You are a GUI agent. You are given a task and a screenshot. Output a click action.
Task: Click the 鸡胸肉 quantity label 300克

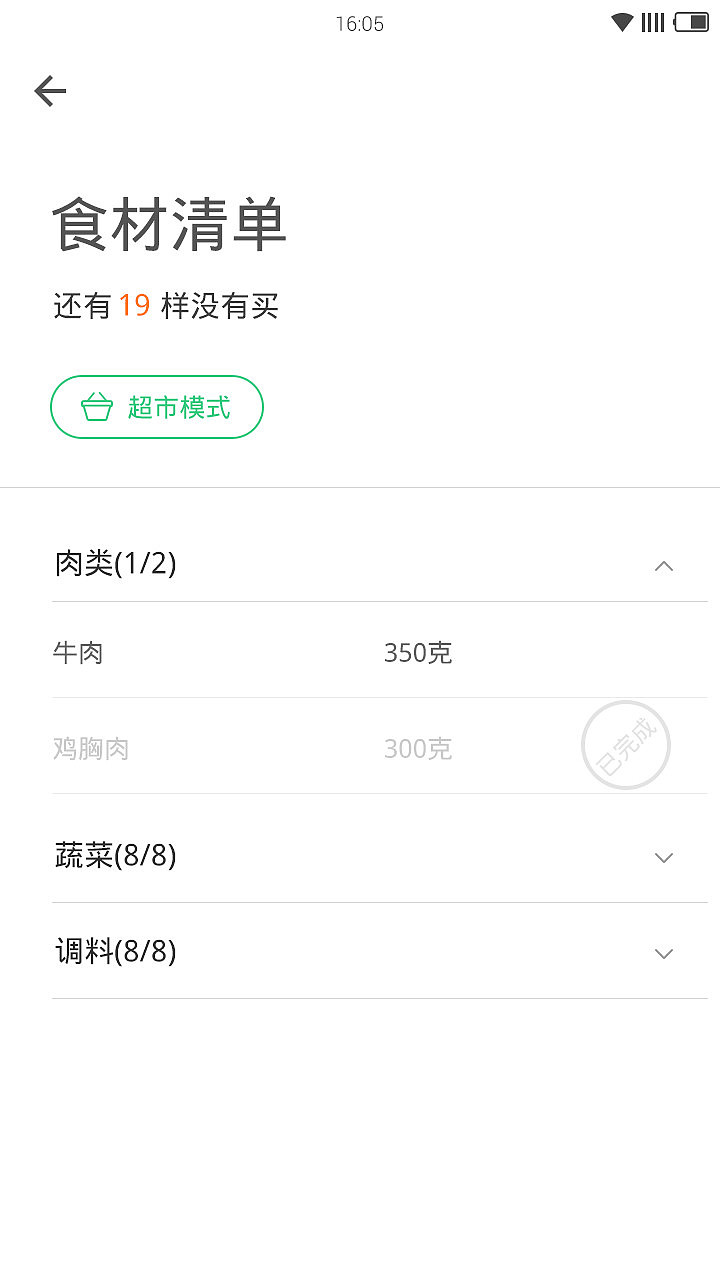[418, 748]
